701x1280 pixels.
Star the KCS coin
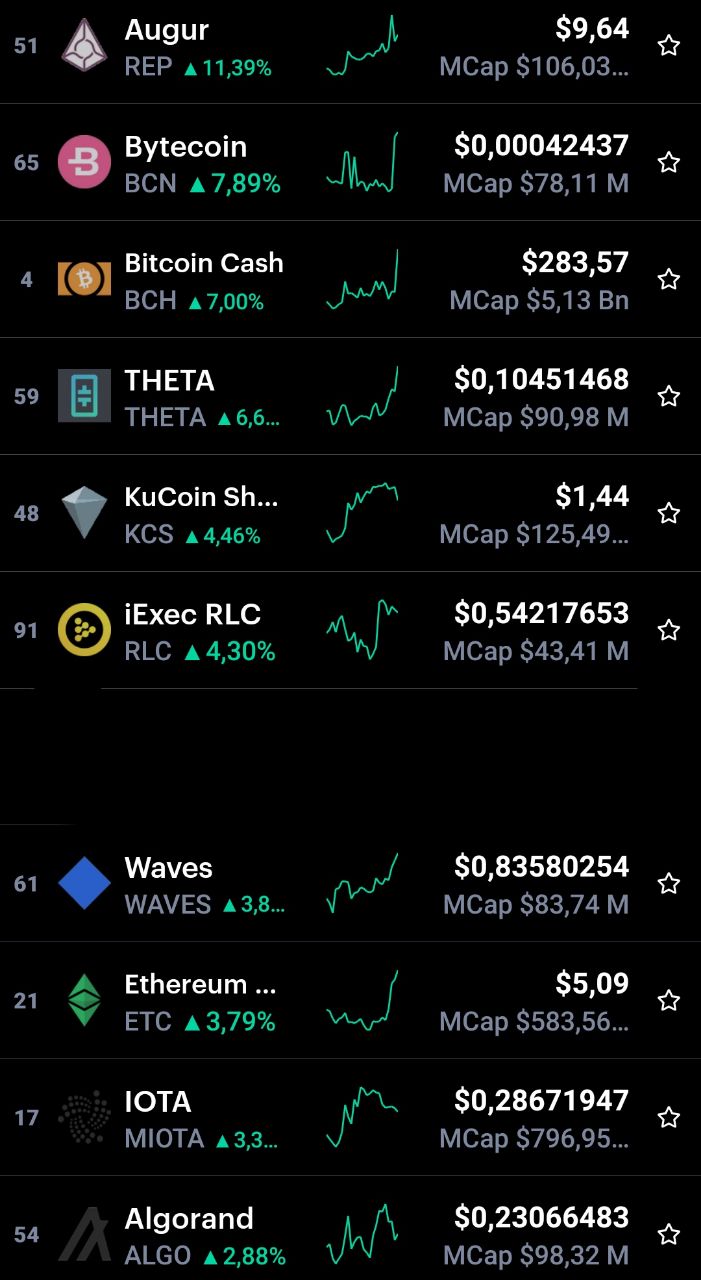pyautogui.click(x=669, y=514)
